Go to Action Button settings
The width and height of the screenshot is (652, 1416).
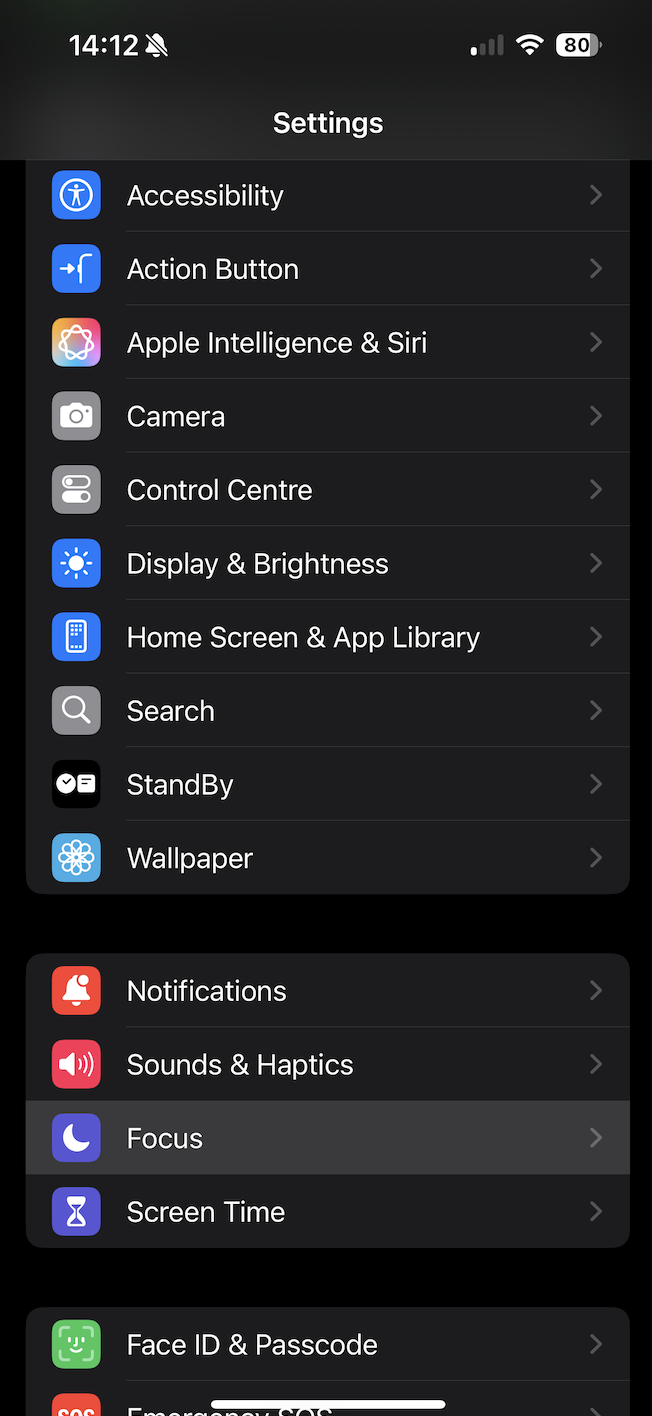[327, 269]
